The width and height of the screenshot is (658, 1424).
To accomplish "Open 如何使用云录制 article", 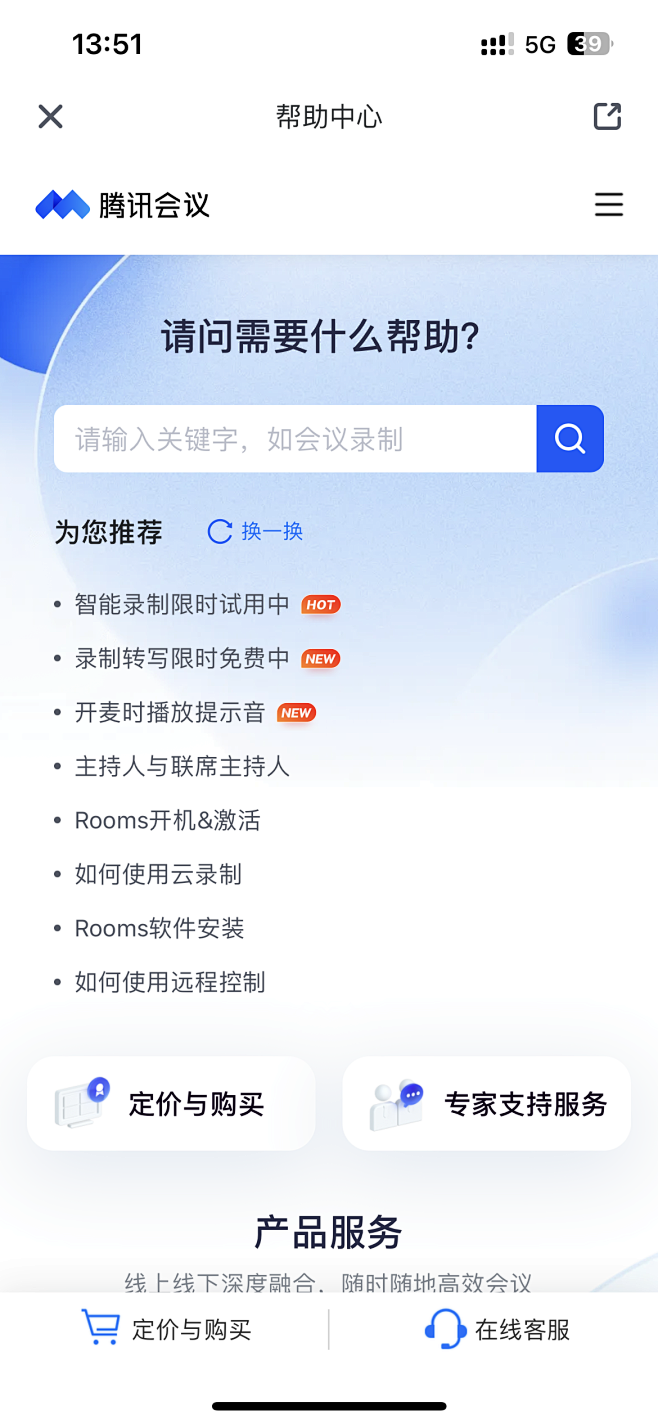I will [x=158, y=874].
